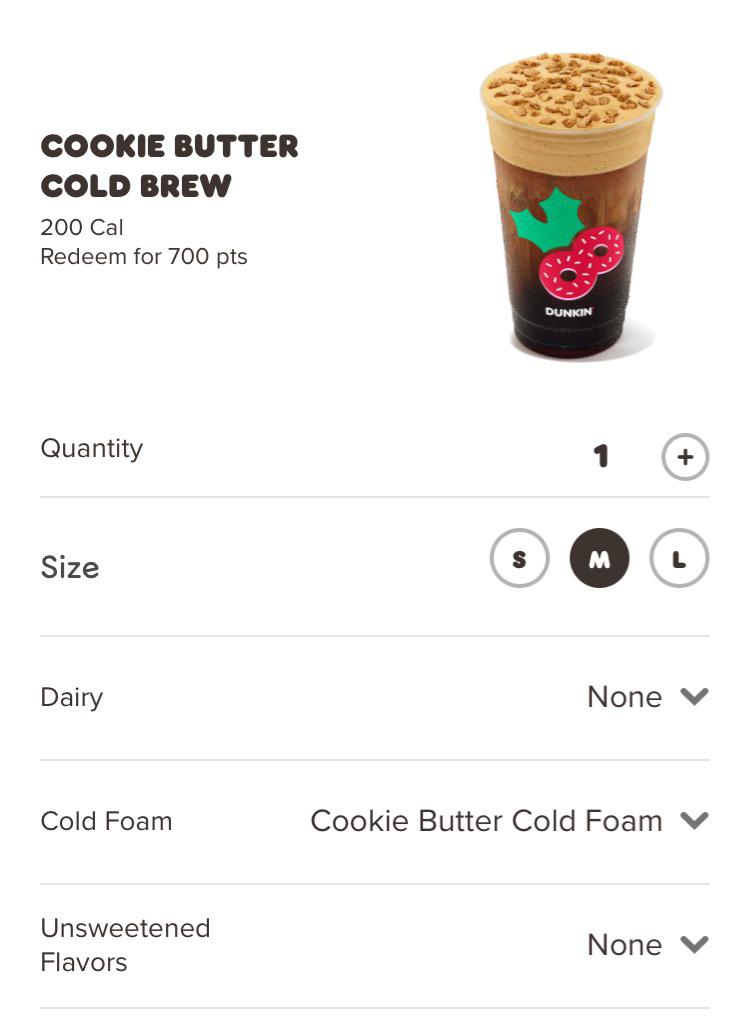749x1026 pixels.
Task: Click the Size row label
Action: 69,568
